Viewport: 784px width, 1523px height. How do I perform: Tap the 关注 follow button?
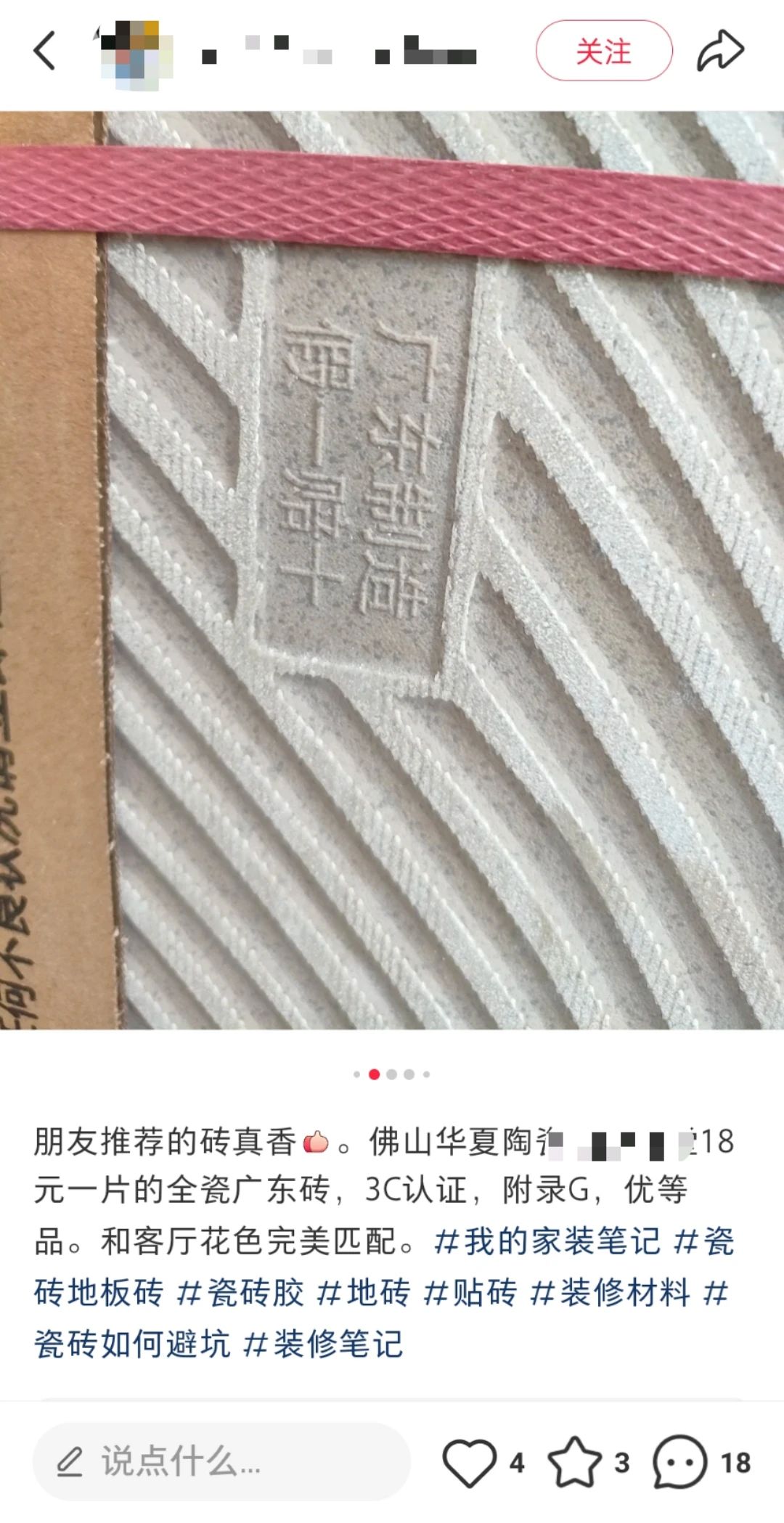pos(604,51)
